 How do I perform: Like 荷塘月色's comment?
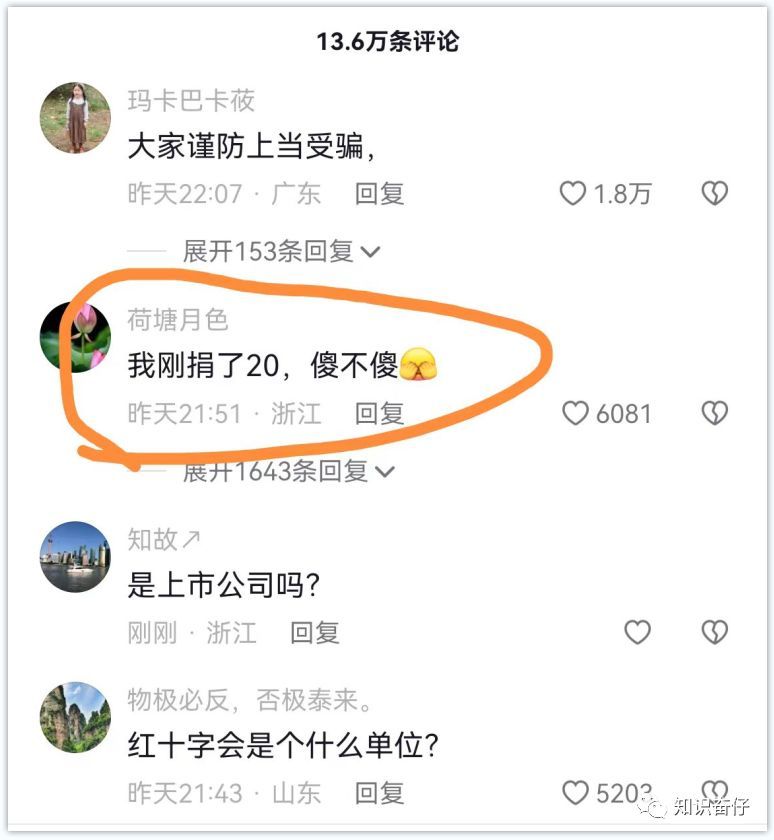tap(575, 413)
